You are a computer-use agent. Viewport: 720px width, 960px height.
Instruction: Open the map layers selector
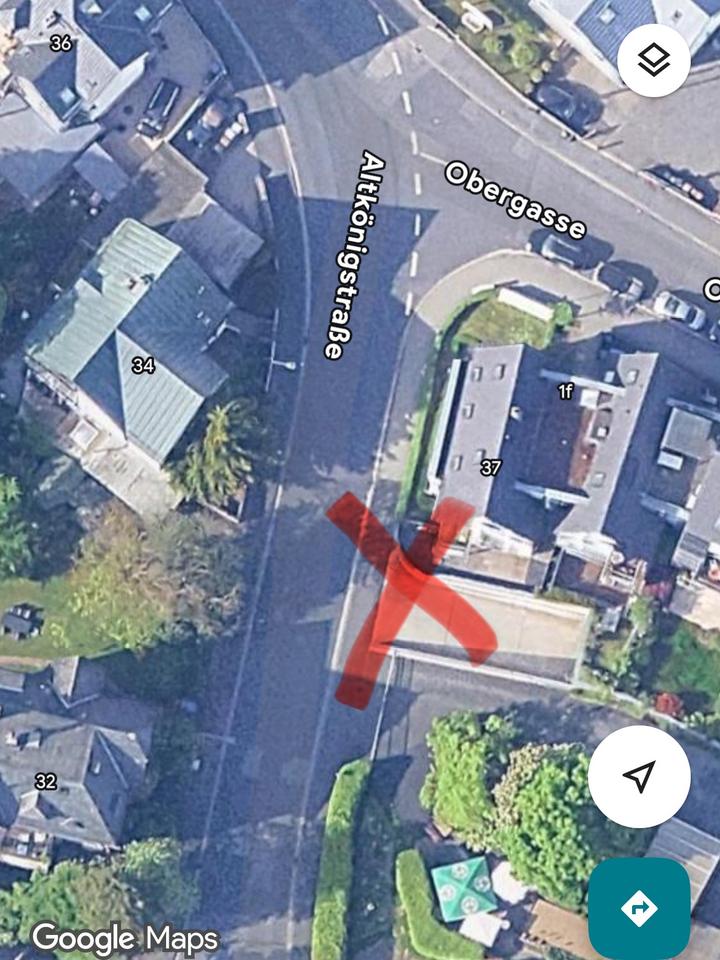point(654,60)
